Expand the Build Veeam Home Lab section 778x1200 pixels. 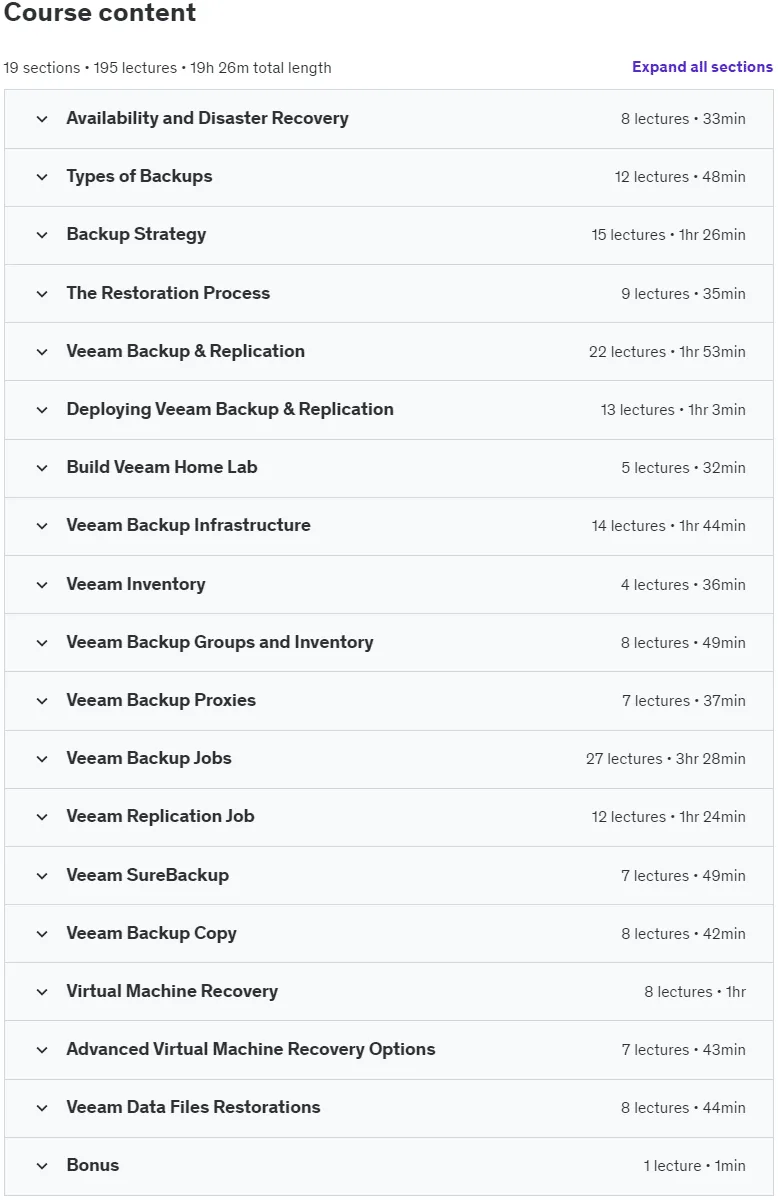389,467
